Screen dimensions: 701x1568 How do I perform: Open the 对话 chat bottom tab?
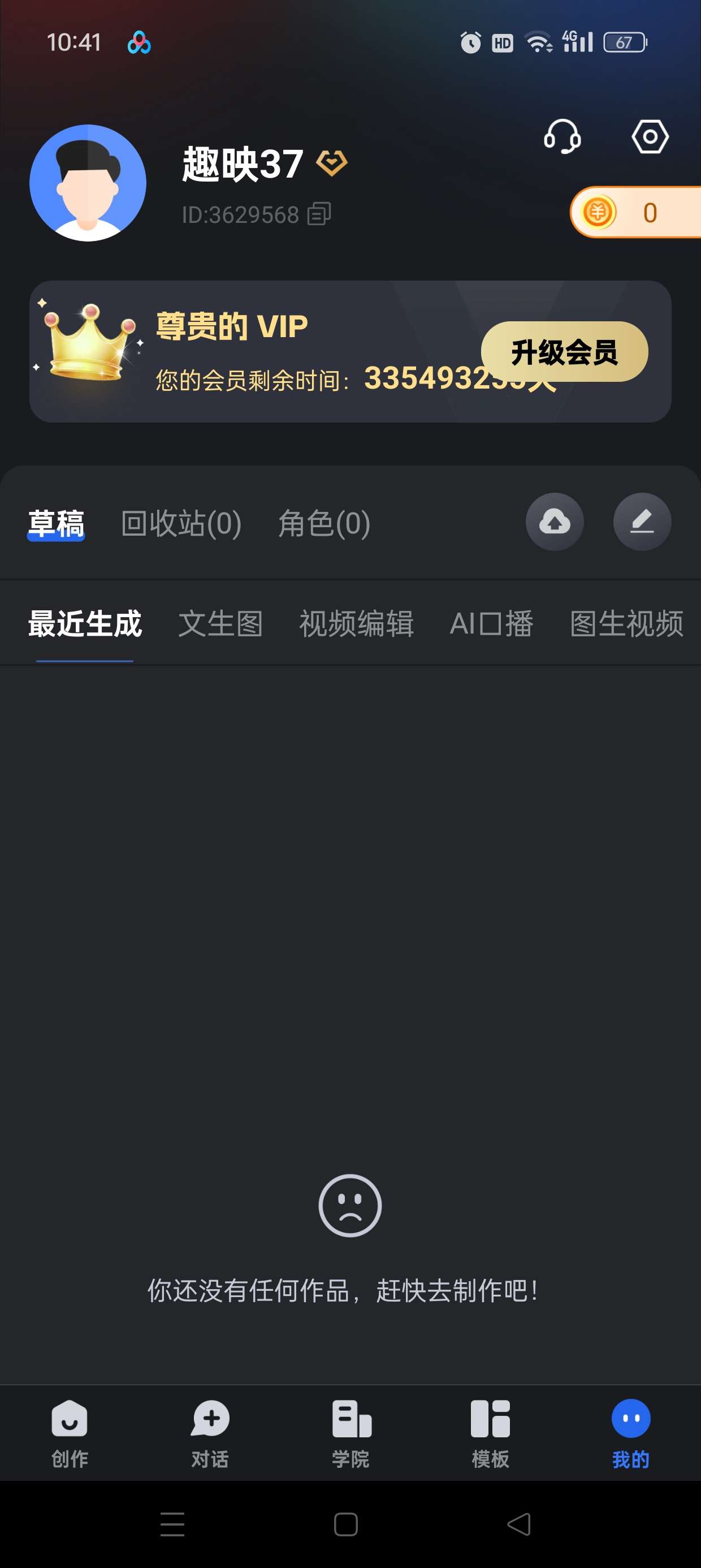[210, 1433]
